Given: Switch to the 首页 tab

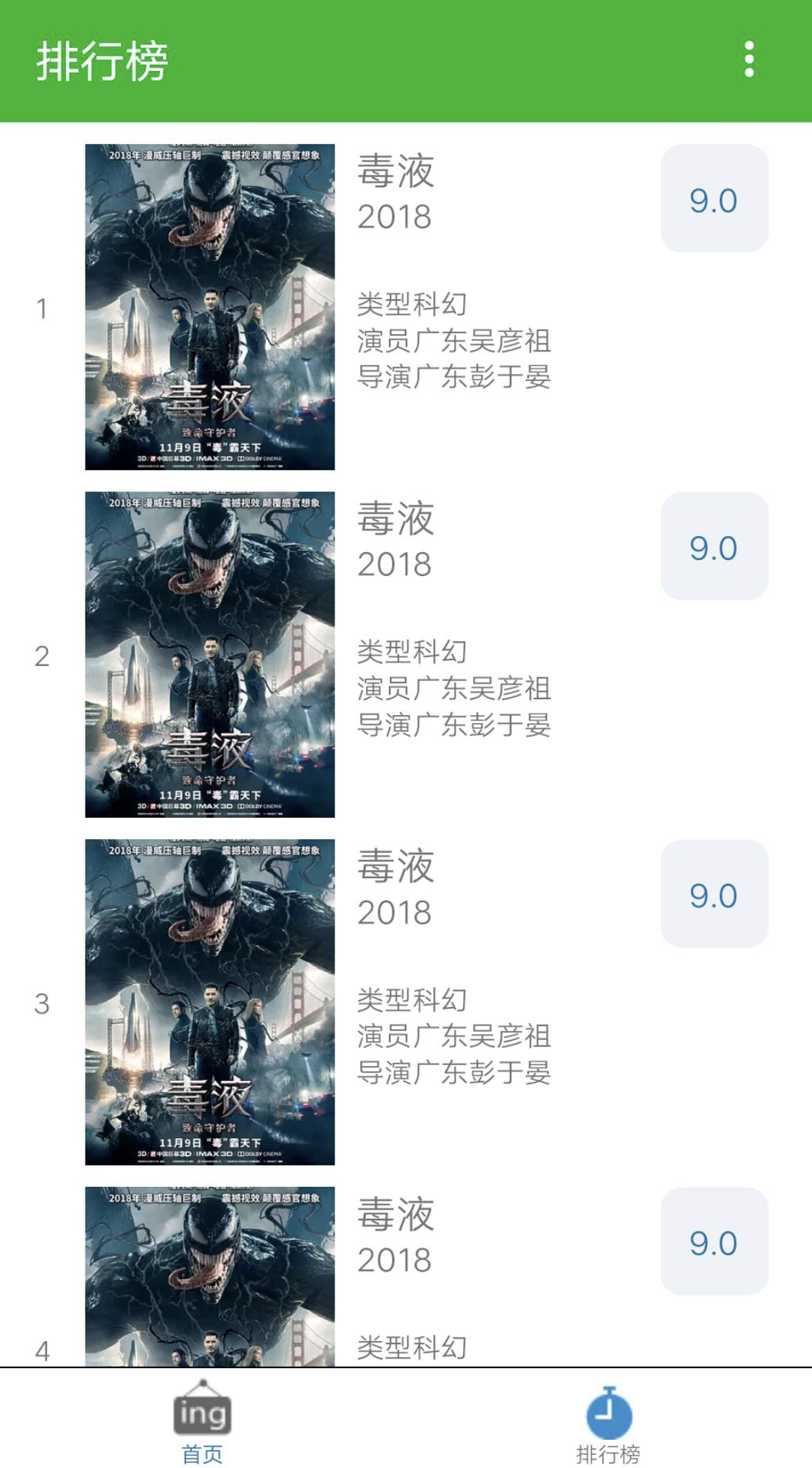Looking at the screenshot, I should [202, 1422].
